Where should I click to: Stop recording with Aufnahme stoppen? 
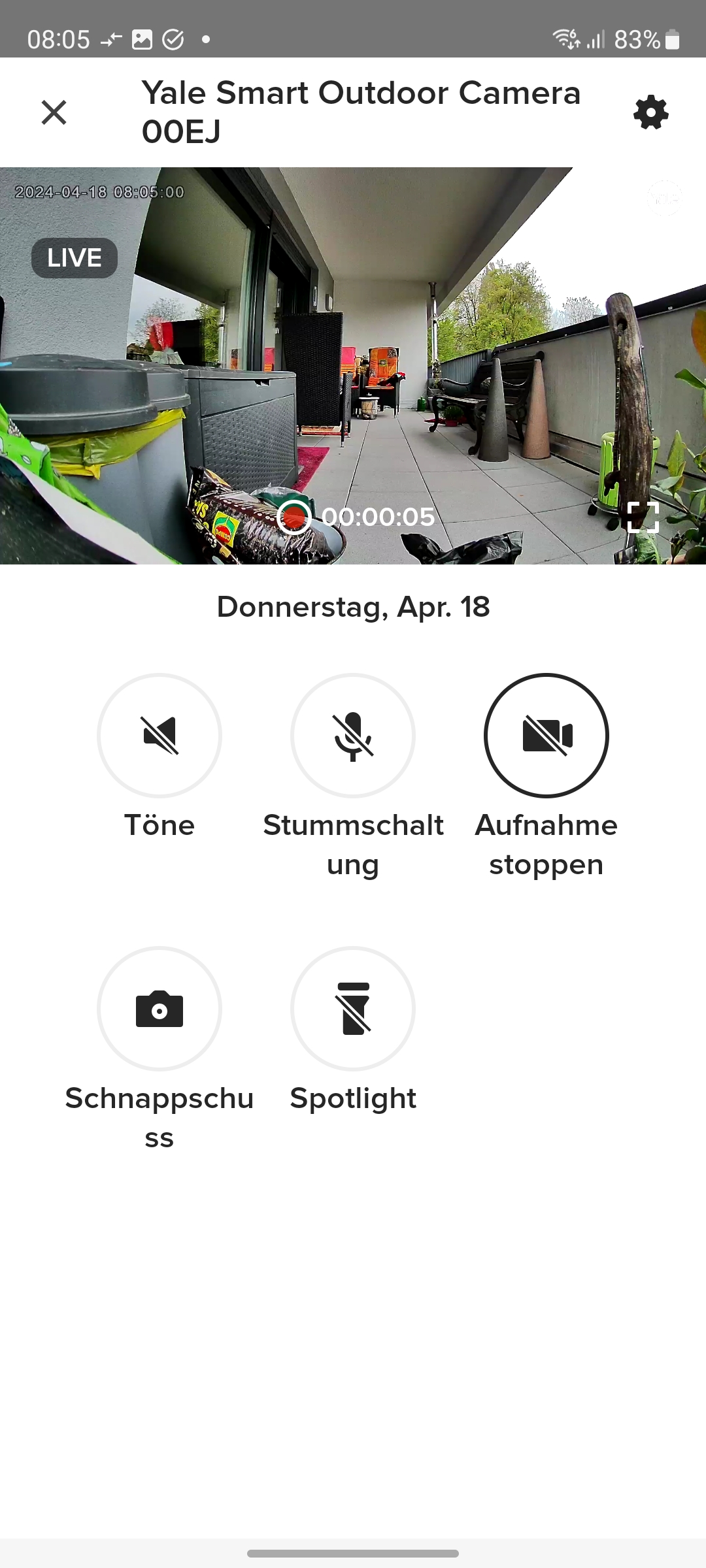(x=546, y=736)
